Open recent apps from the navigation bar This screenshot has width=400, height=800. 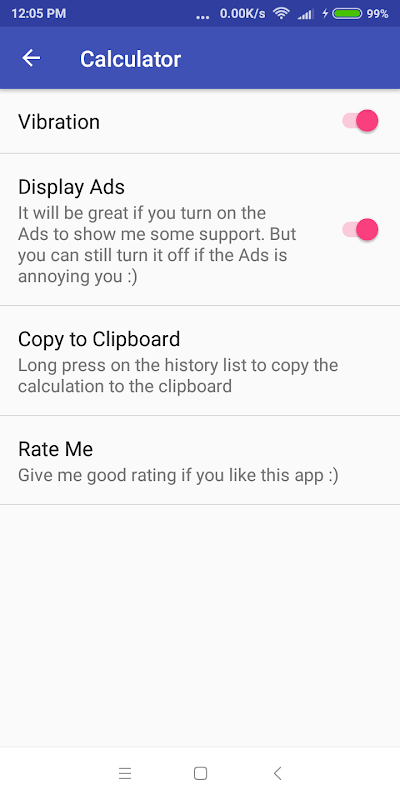point(125,774)
